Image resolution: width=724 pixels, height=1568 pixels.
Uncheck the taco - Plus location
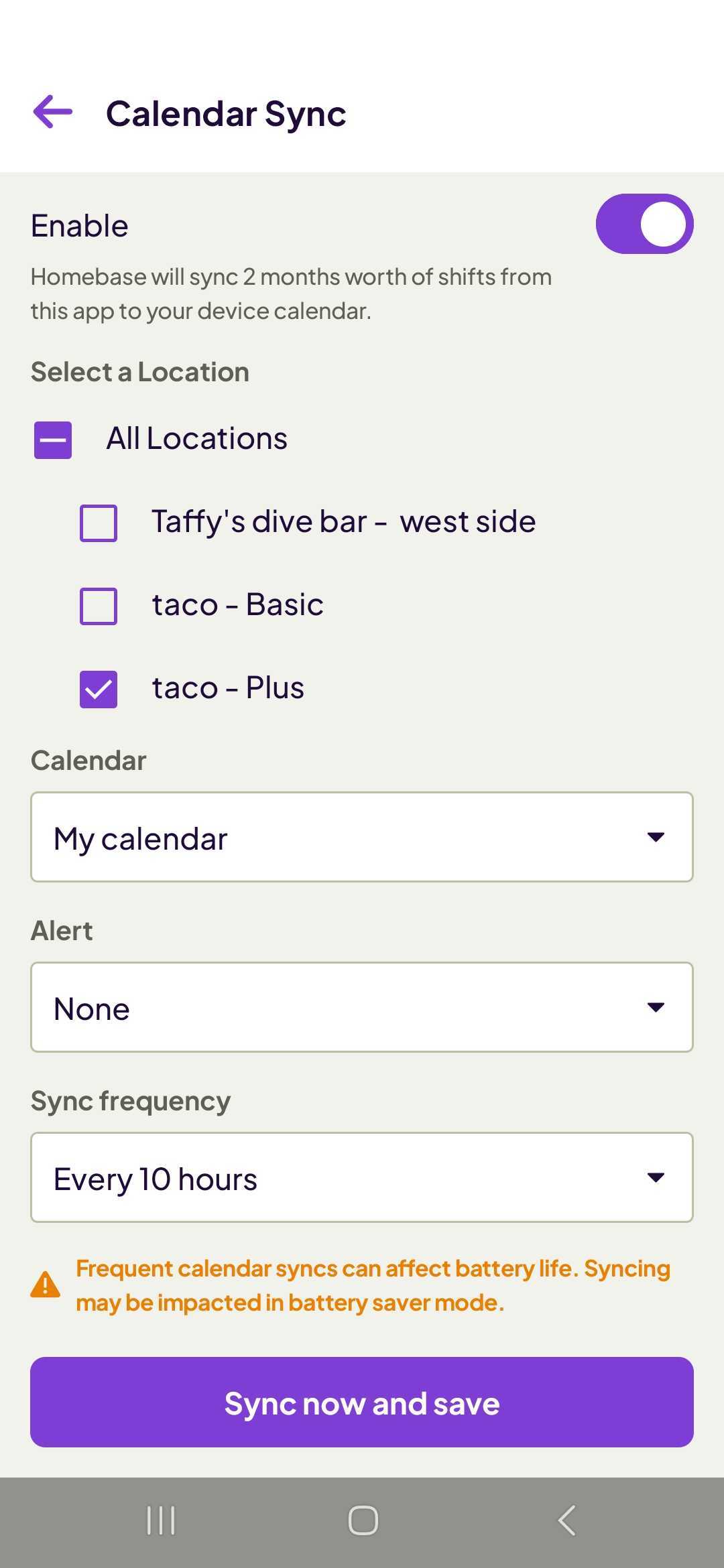99,690
